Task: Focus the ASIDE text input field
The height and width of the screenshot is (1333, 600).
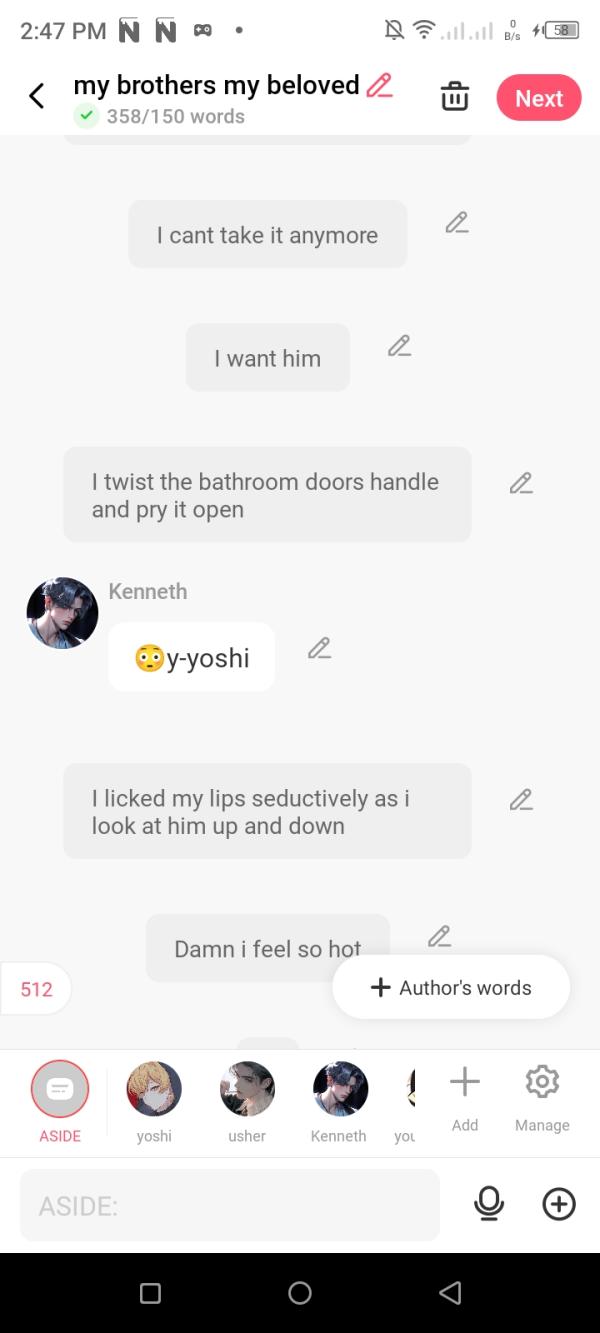Action: [x=230, y=1206]
